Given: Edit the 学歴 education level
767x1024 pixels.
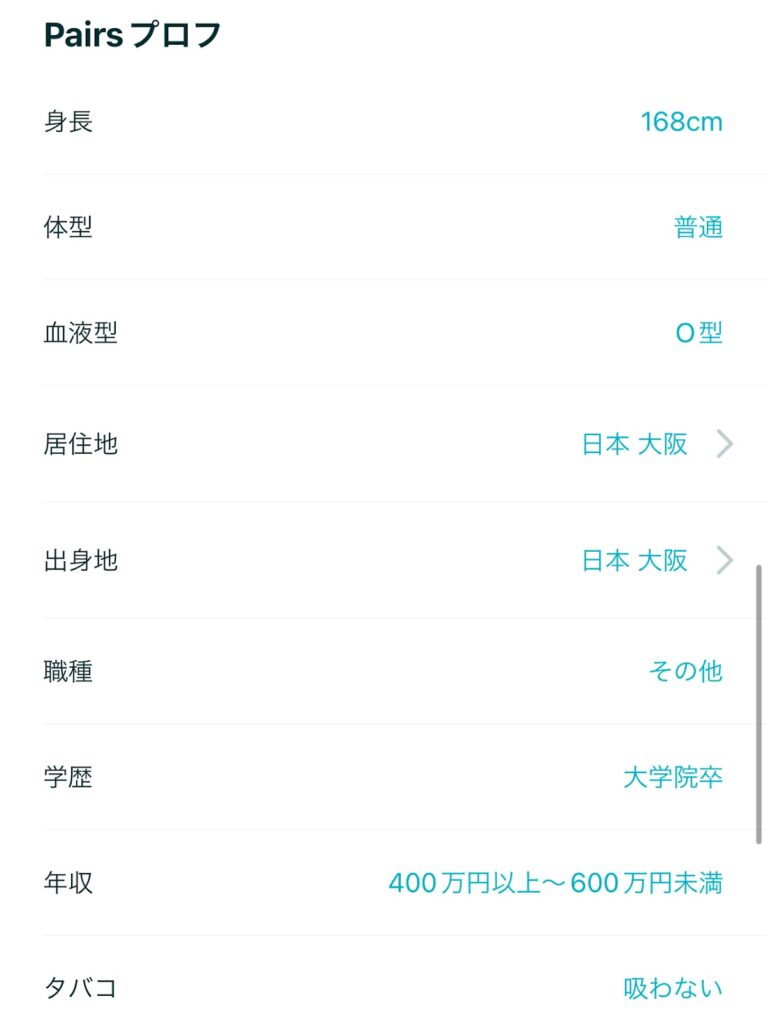Looking at the screenshot, I should [x=672, y=777].
